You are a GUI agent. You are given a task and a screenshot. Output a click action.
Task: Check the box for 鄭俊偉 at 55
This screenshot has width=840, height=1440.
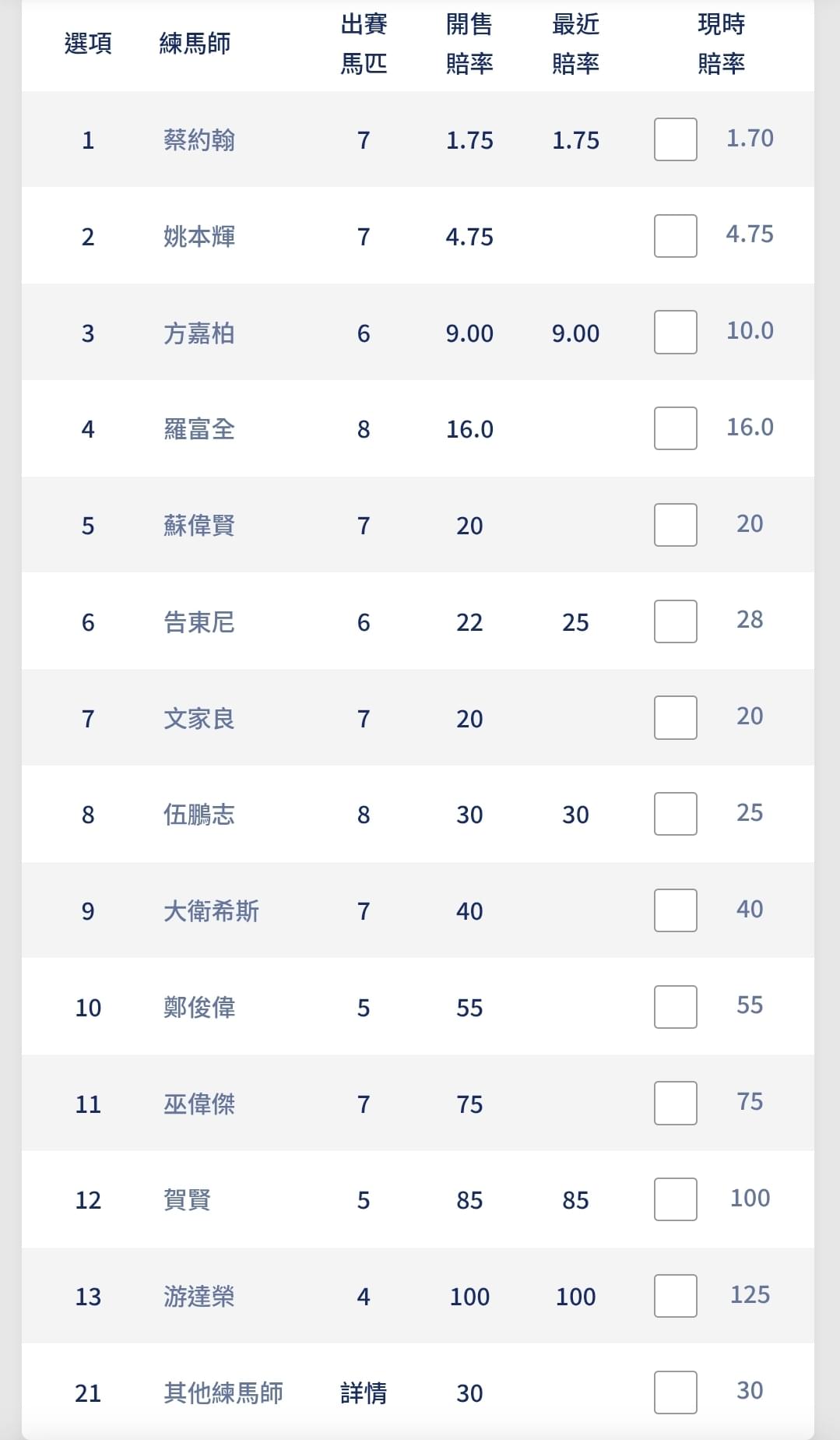point(675,1007)
